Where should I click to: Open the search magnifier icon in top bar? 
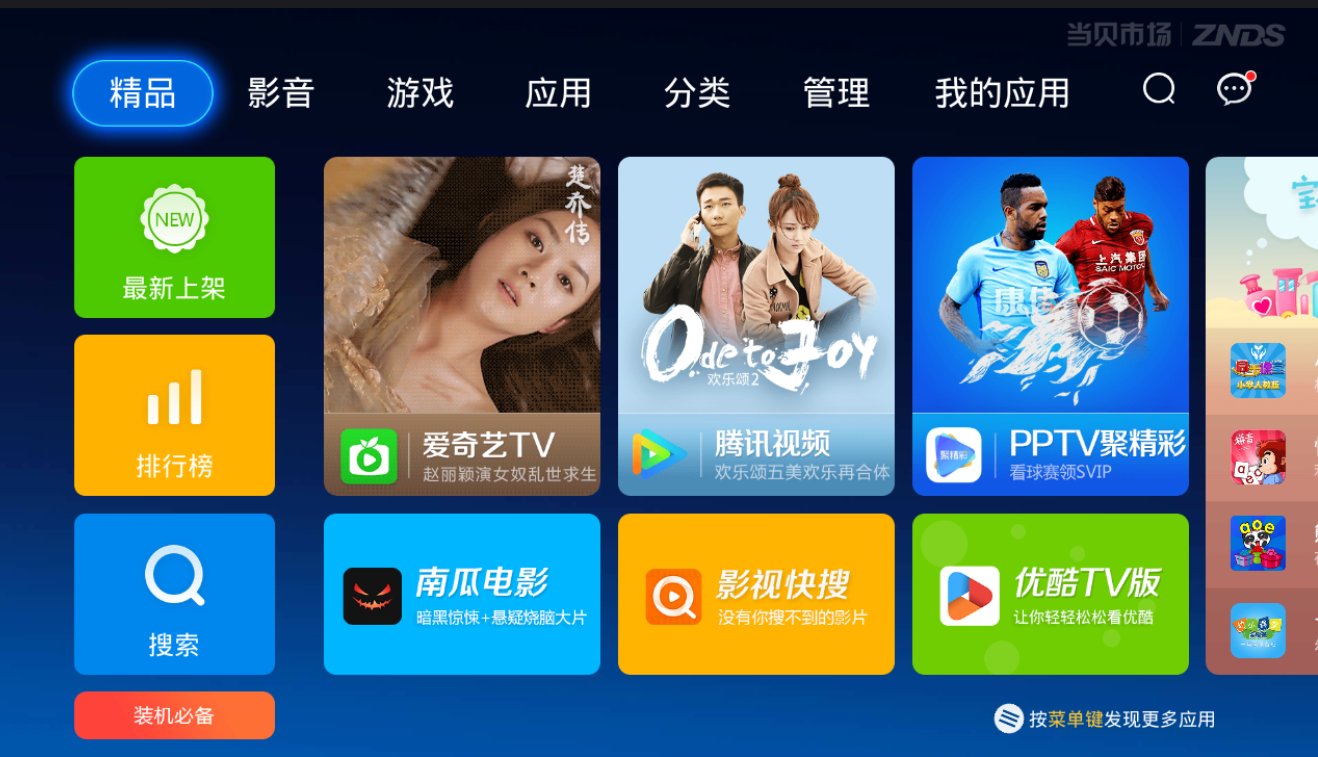point(1158,90)
